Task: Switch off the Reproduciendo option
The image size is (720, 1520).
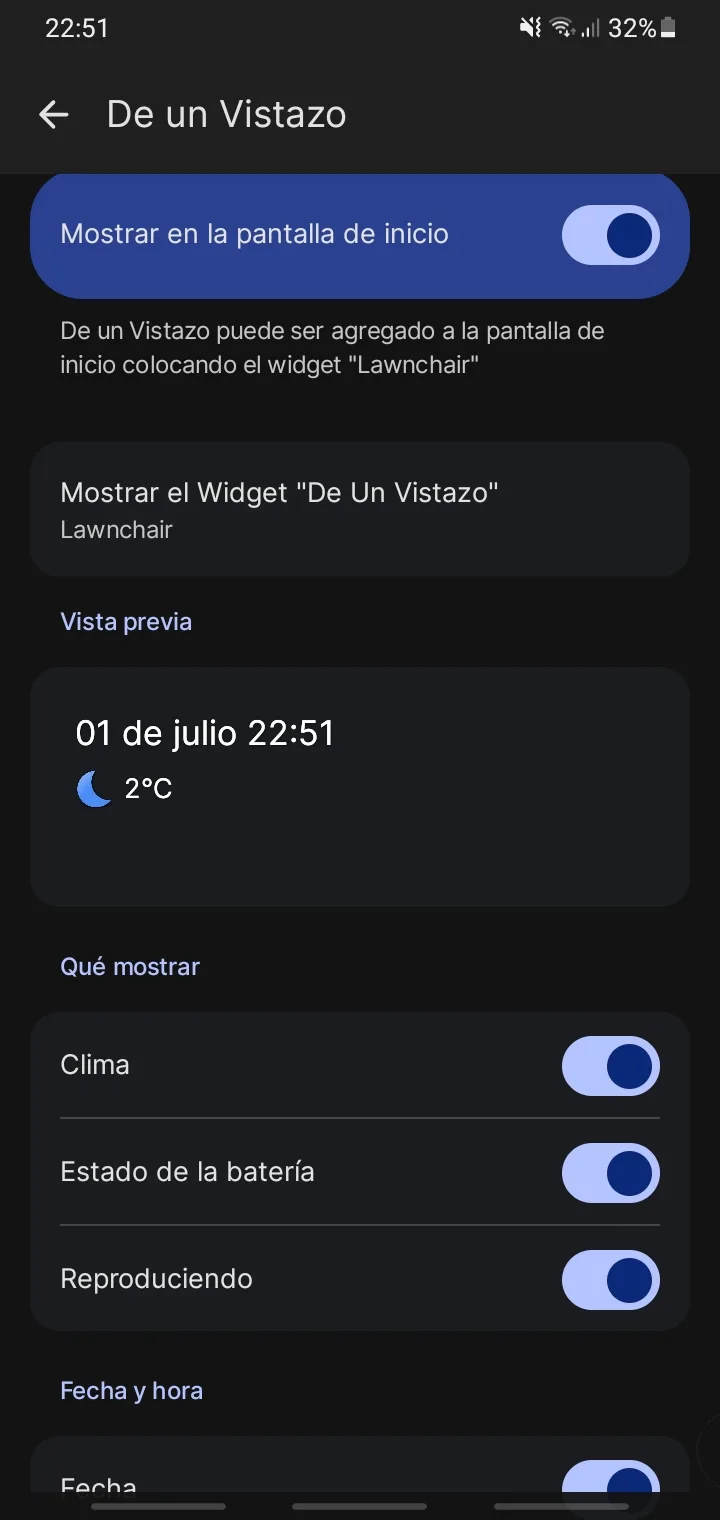Action: tap(610, 1280)
